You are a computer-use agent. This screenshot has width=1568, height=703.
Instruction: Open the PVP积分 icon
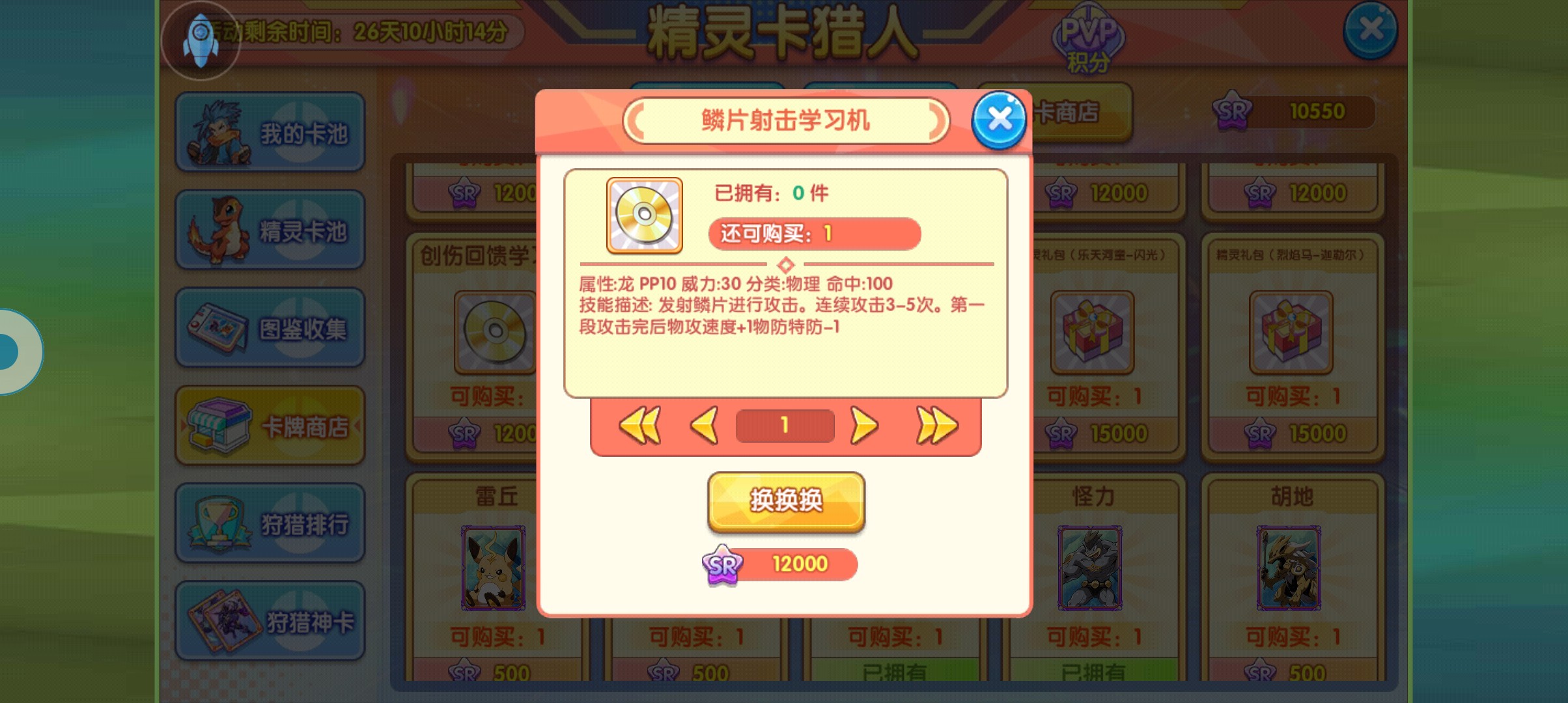coord(1088,38)
